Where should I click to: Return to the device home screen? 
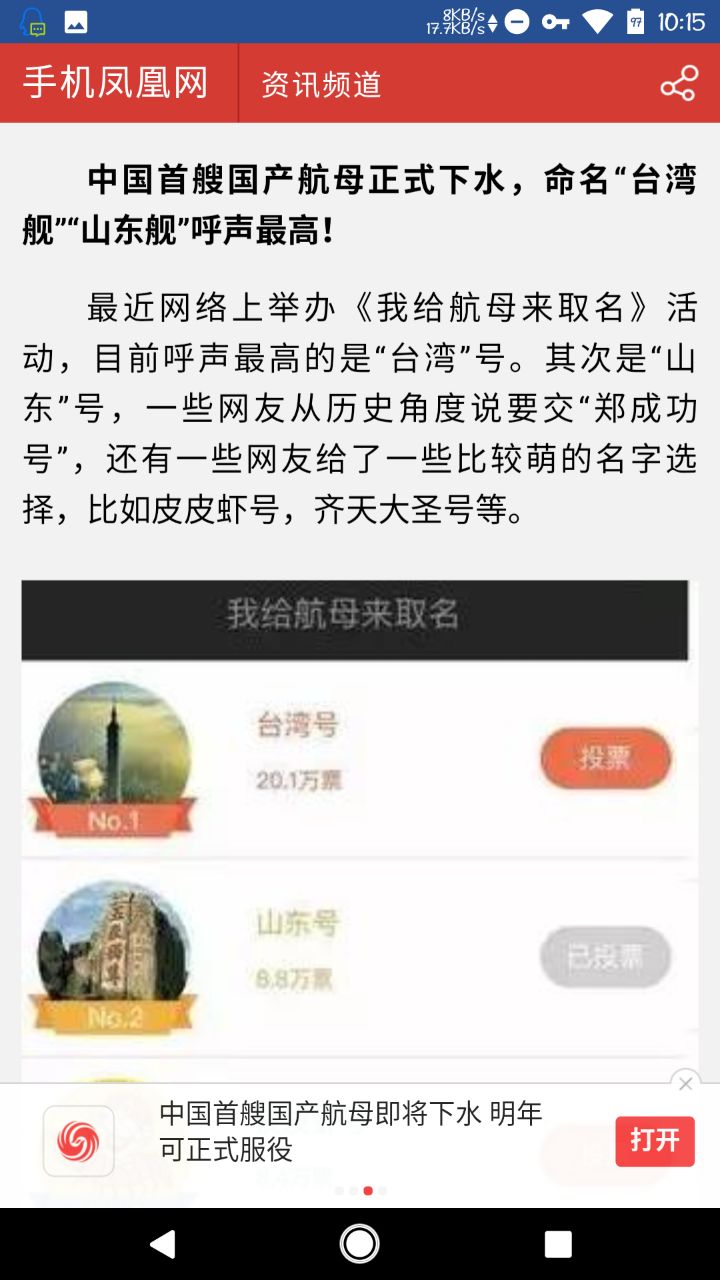tap(360, 1244)
